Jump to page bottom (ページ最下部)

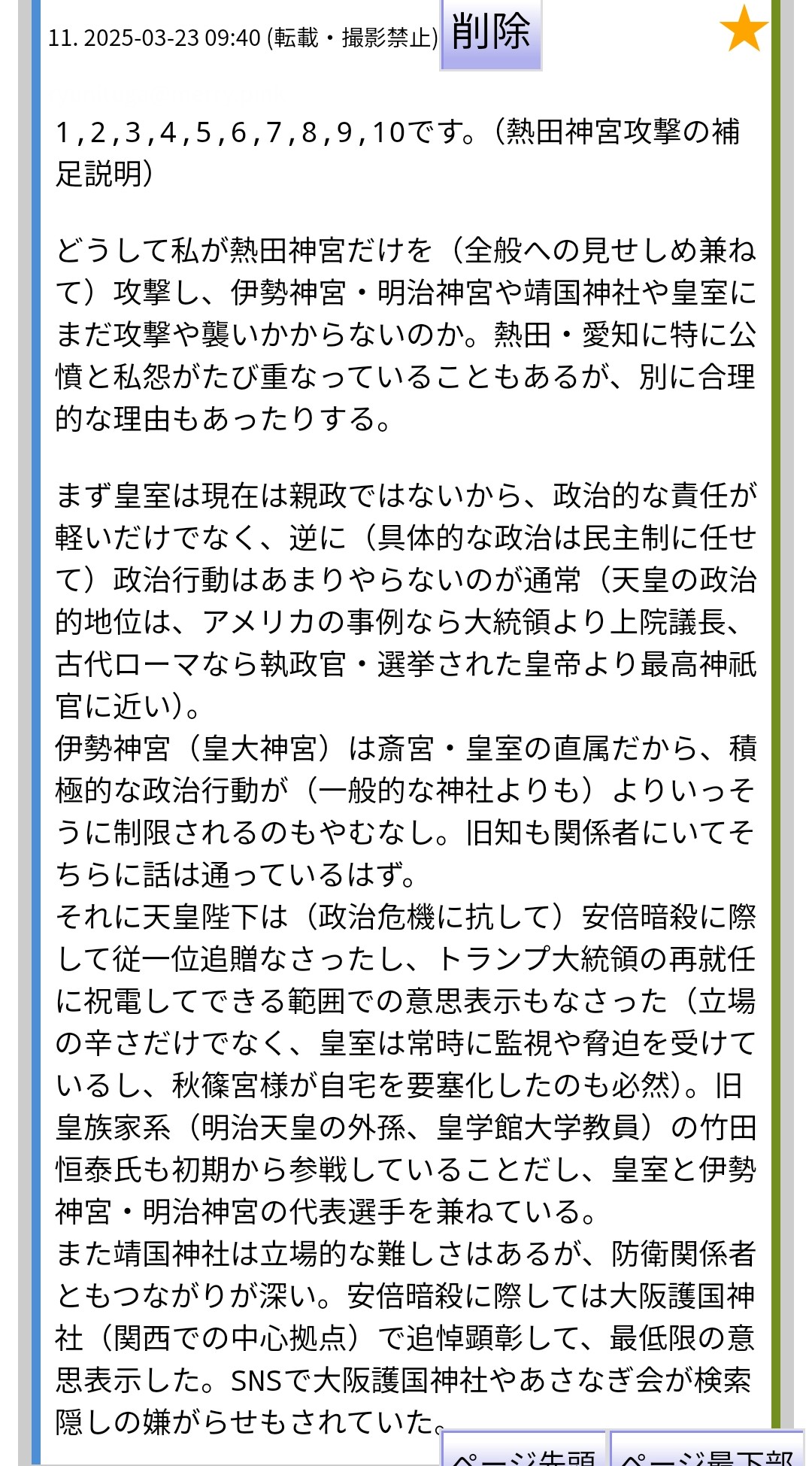coord(706,1452)
